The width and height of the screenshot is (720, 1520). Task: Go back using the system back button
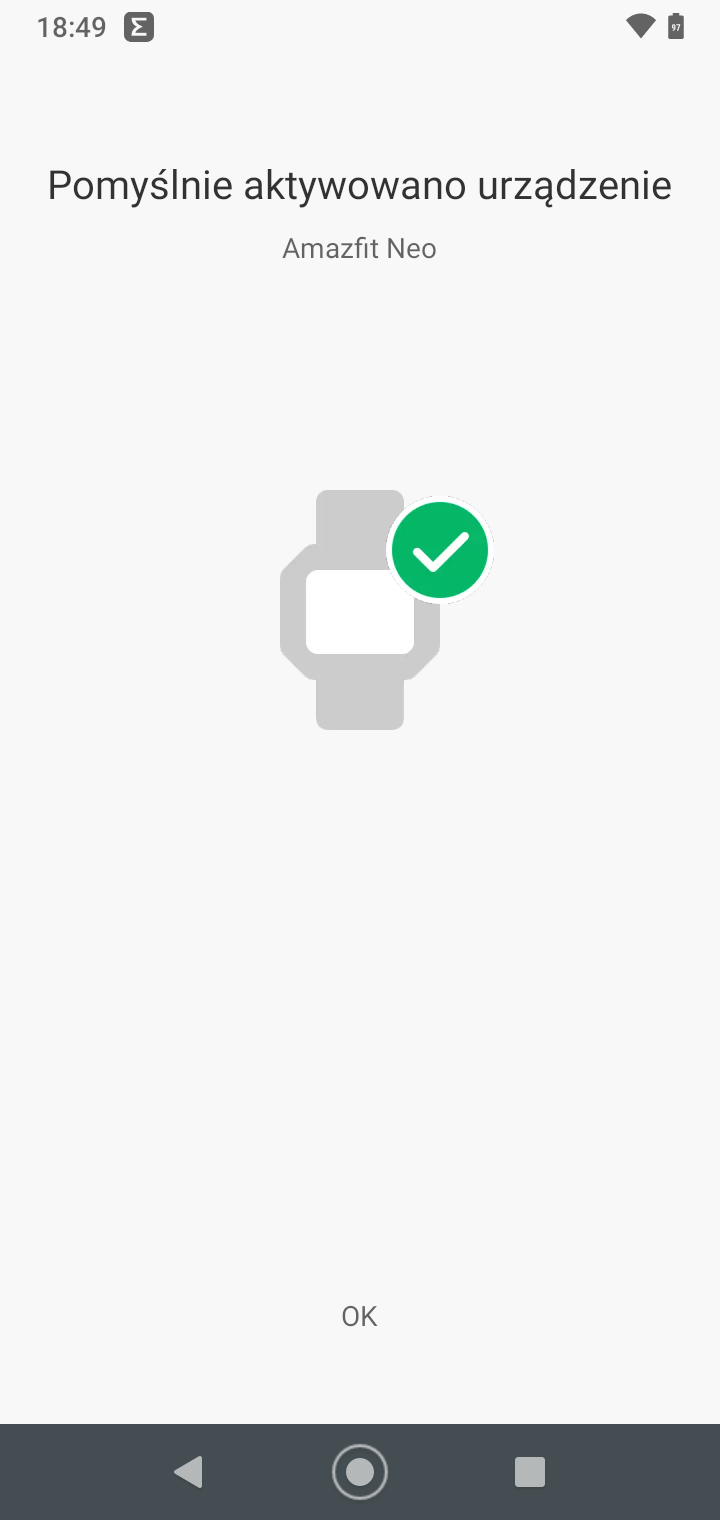[189, 1472]
